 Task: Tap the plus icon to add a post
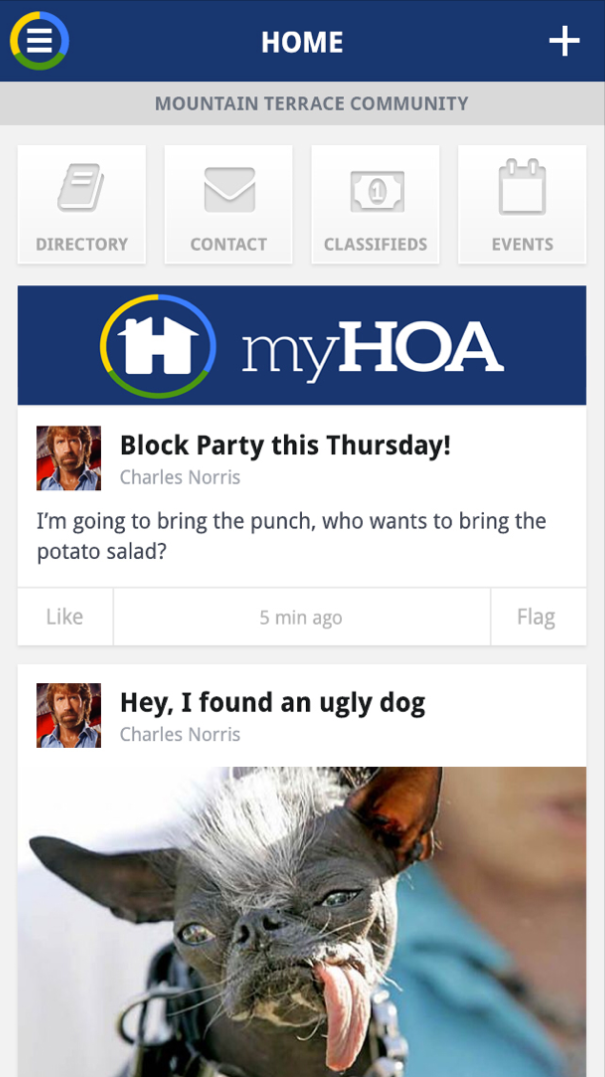click(564, 41)
